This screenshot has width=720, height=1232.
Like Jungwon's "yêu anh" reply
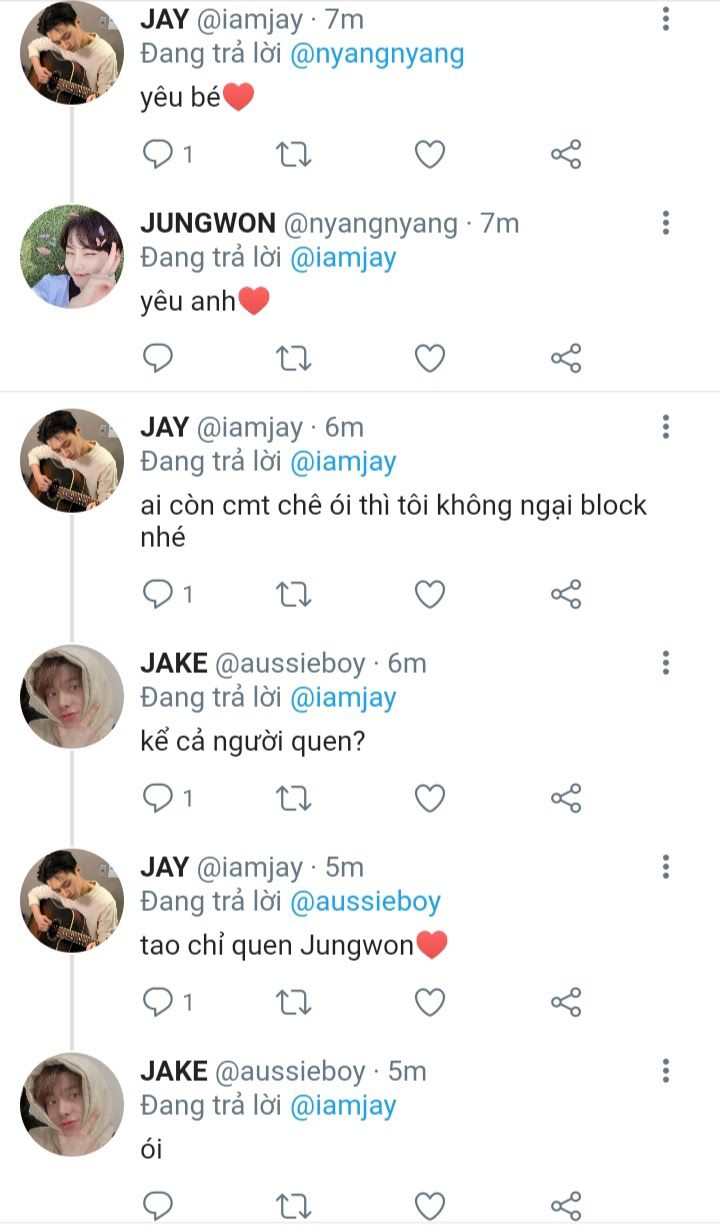(429, 358)
